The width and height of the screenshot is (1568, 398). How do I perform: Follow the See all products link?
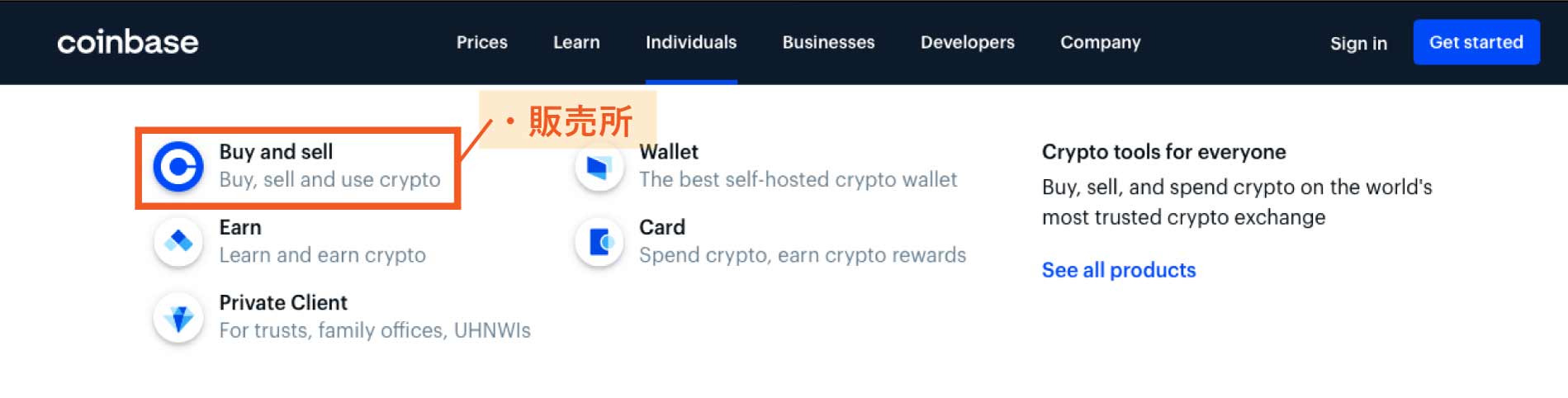click(x=1118, y=270)
